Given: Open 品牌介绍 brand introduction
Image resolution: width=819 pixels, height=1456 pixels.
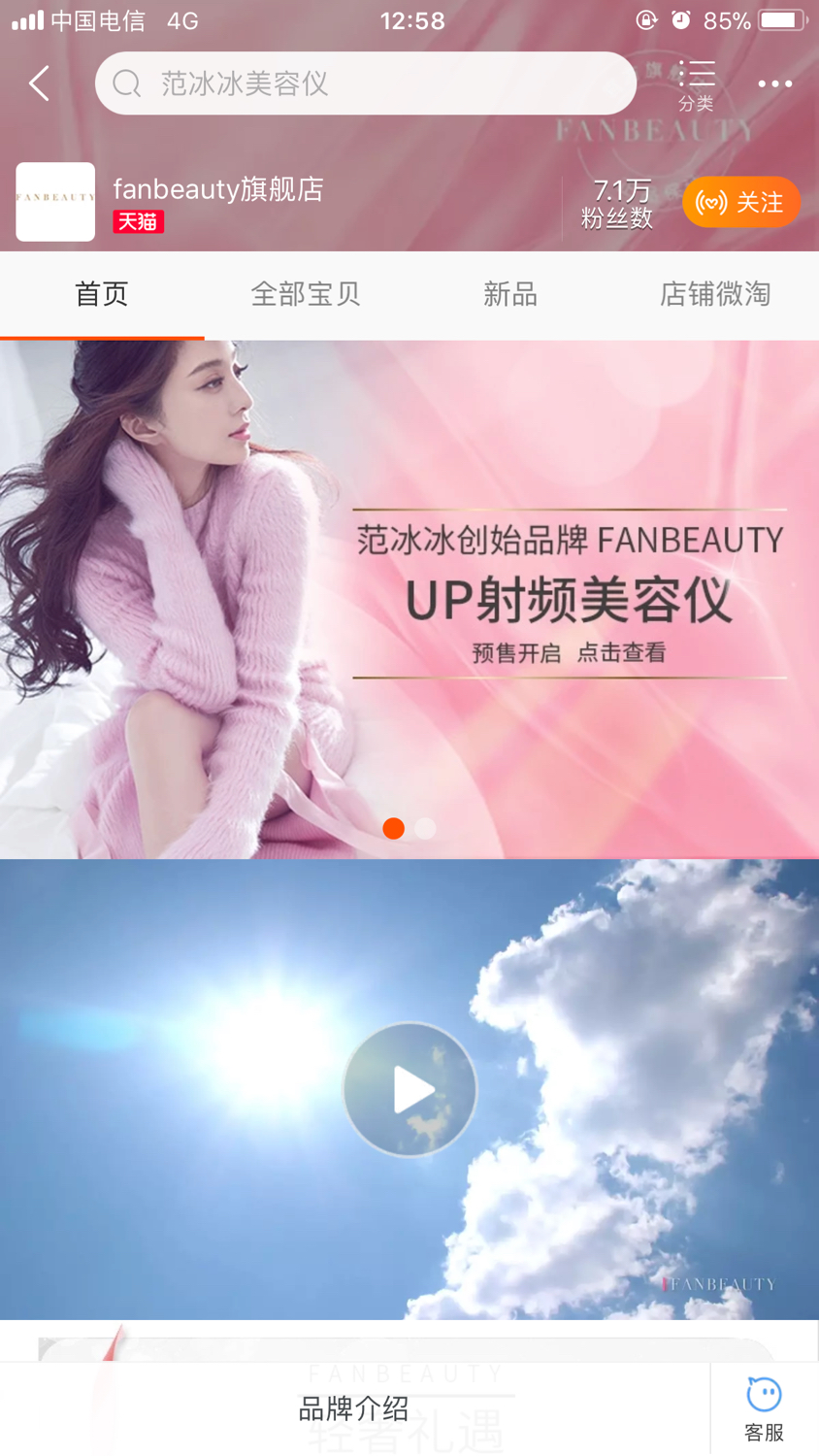Looking at the screenshot, I should 353,1408.
